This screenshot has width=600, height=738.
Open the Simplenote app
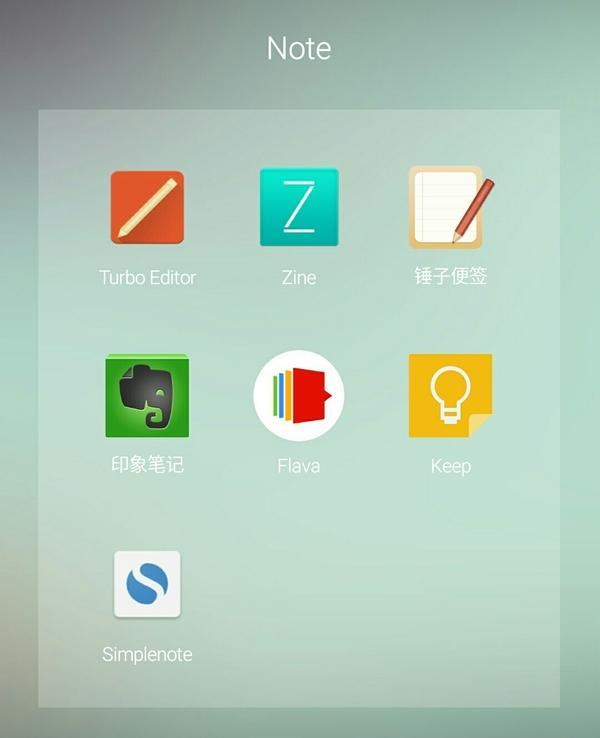click(147, 584)
